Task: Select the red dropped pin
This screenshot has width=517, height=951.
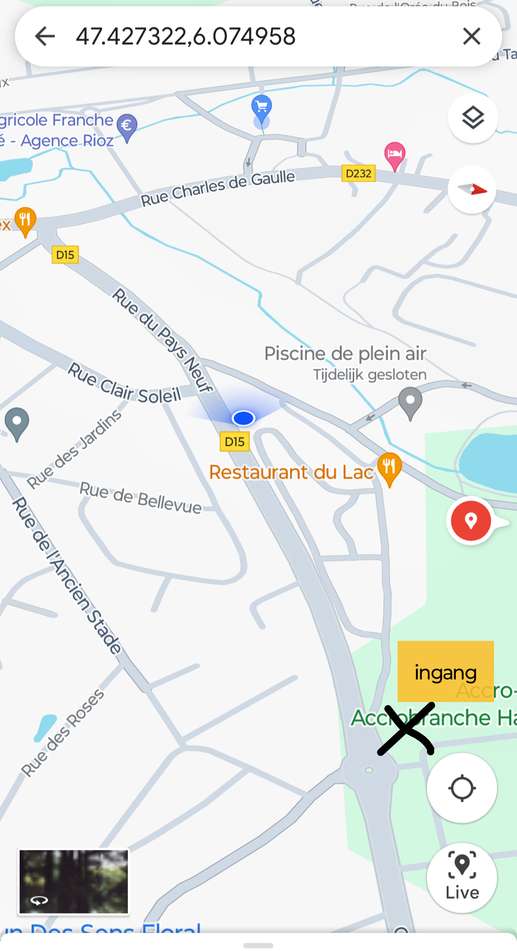Action: pyautogui.click(x=470, y=520)
